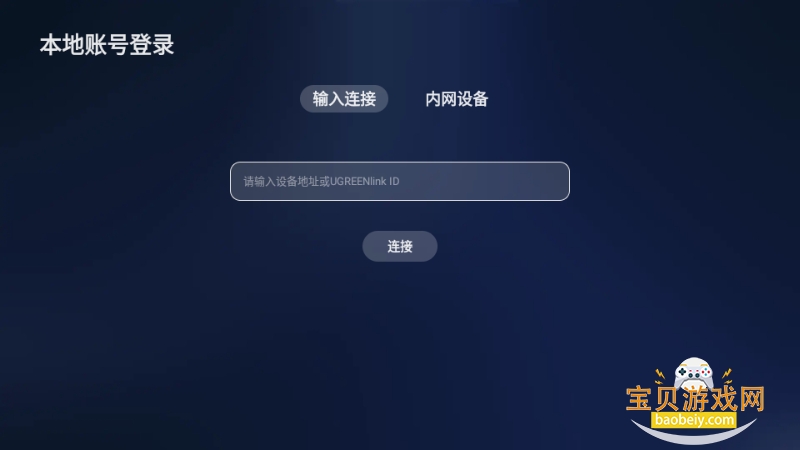The width and height of the screenshot is (800, 450).
Task: Switch to the 内网设备 tab
Action: 456,99
